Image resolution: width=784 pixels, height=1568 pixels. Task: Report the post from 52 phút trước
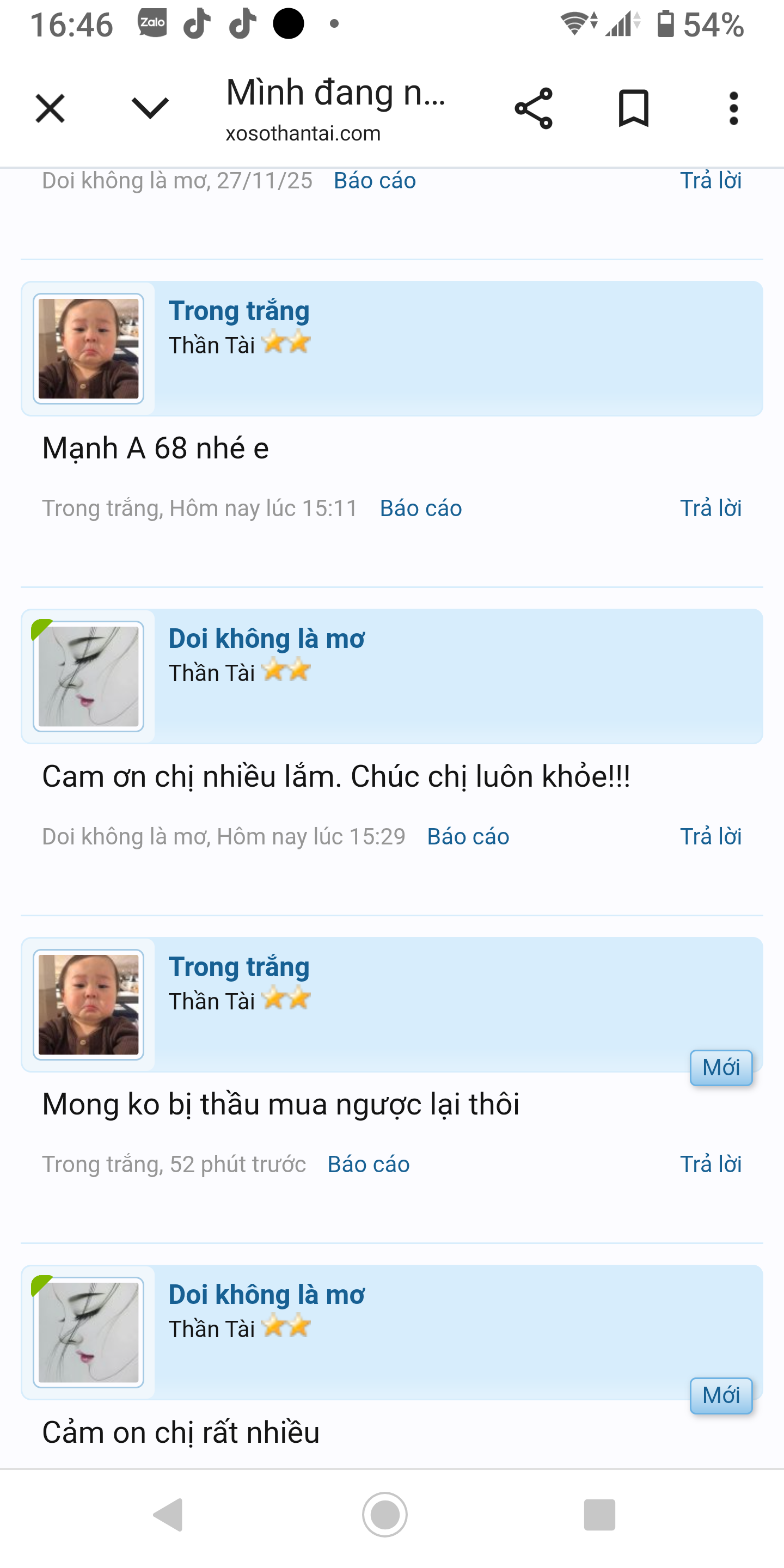point(368,1165)
